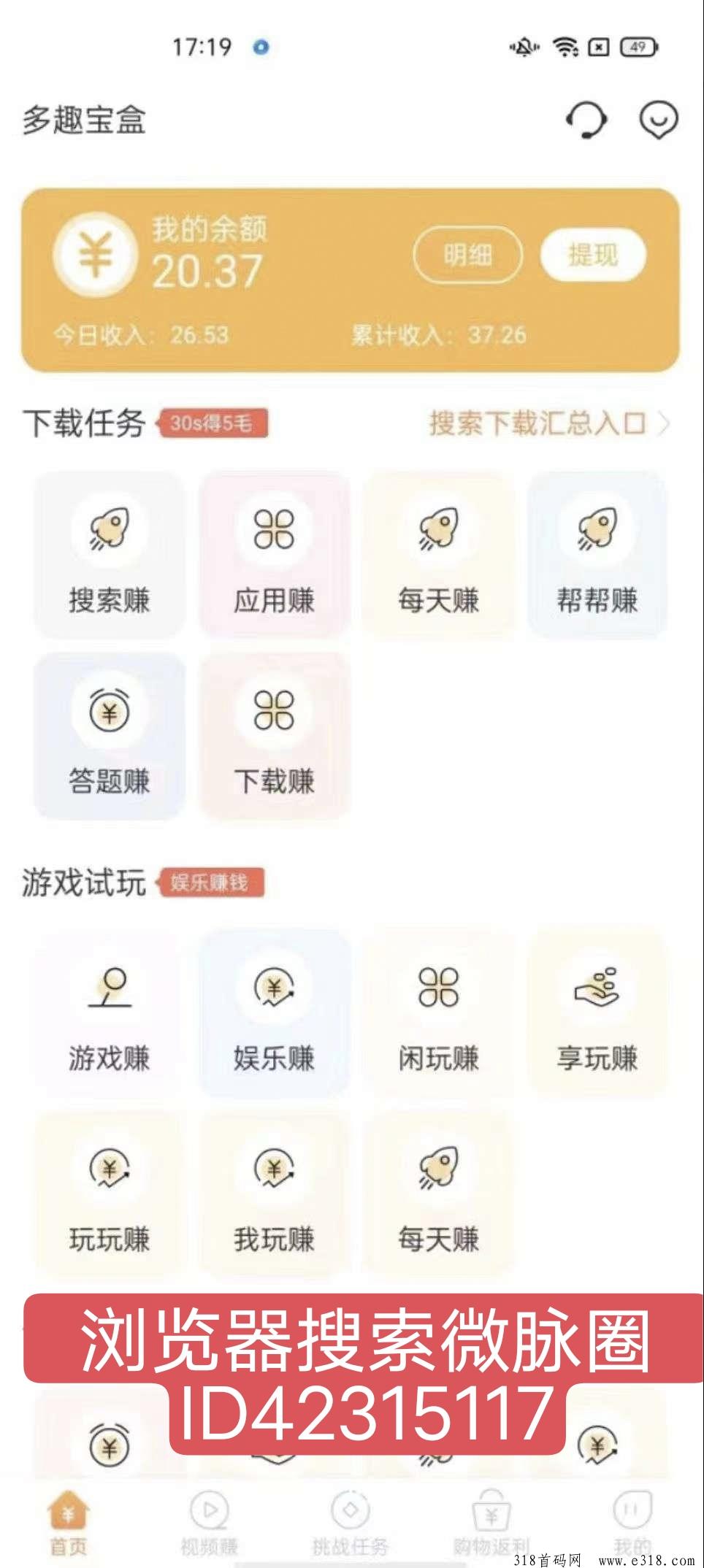
Task: Select the 帮帮赚 tile
Action: 597,556
